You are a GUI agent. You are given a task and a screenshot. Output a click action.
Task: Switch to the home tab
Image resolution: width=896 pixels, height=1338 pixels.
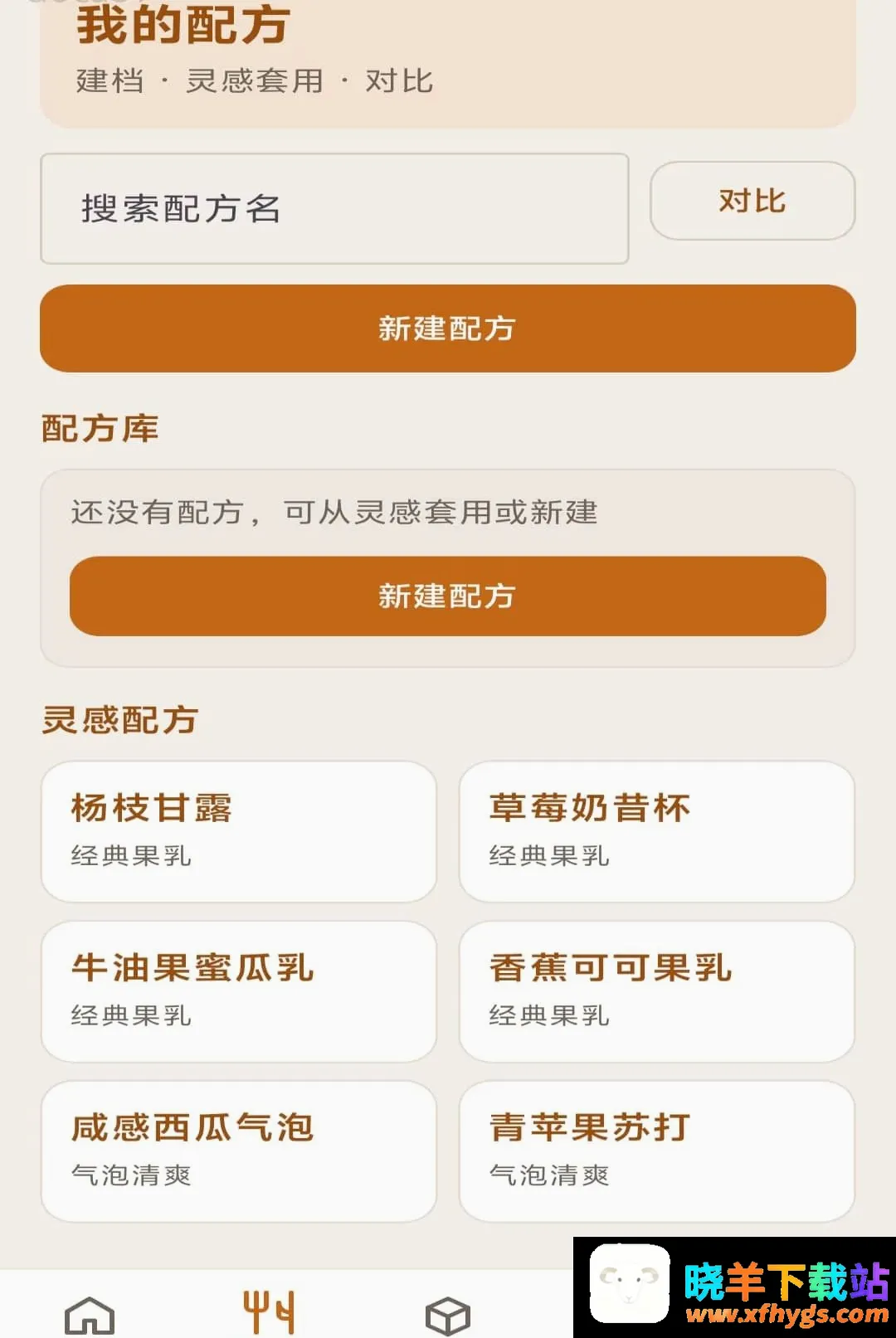[x=90, y=1315]
